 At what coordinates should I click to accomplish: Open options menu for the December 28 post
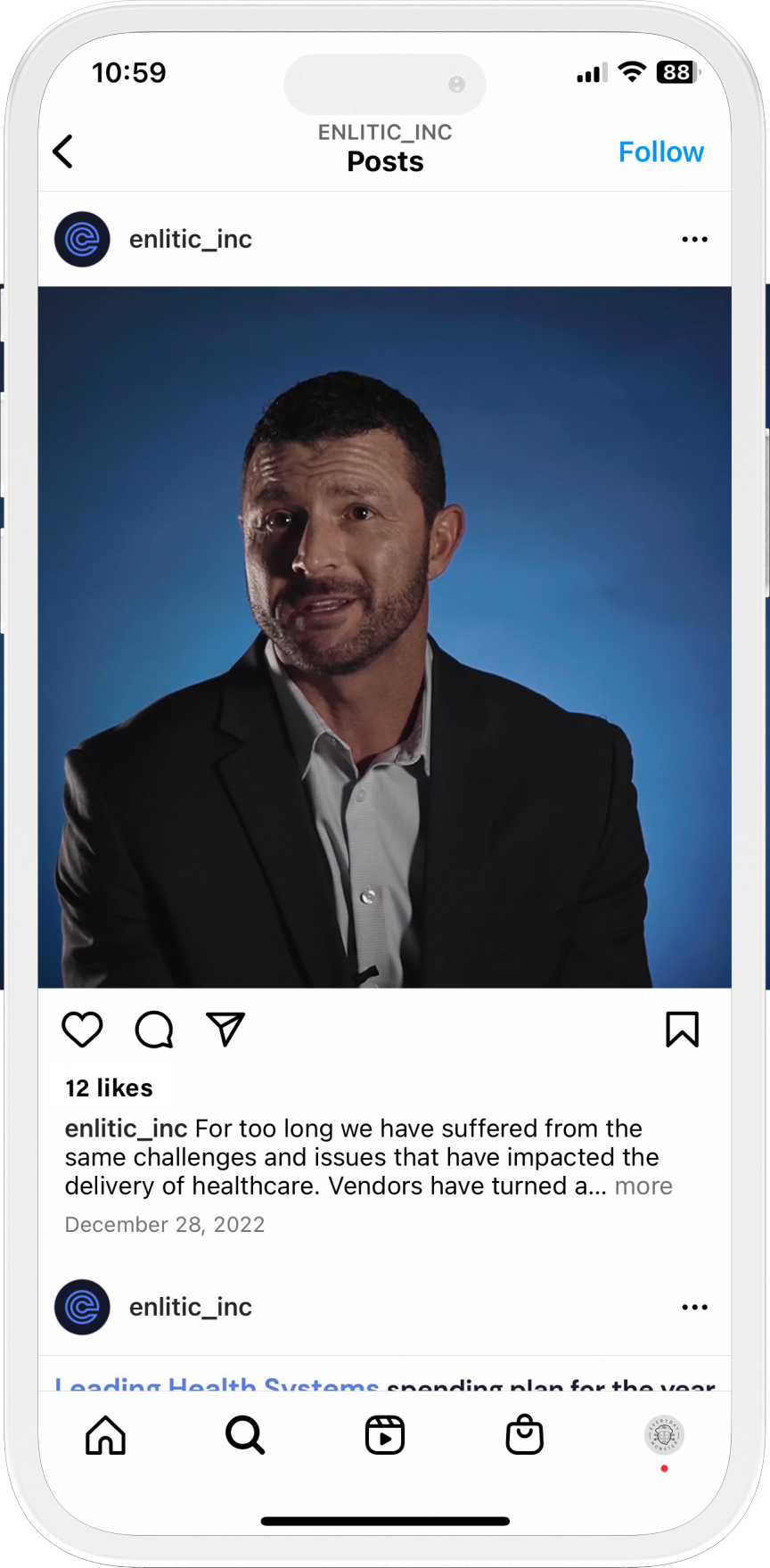pyautogui.click(x=694, y=239)
